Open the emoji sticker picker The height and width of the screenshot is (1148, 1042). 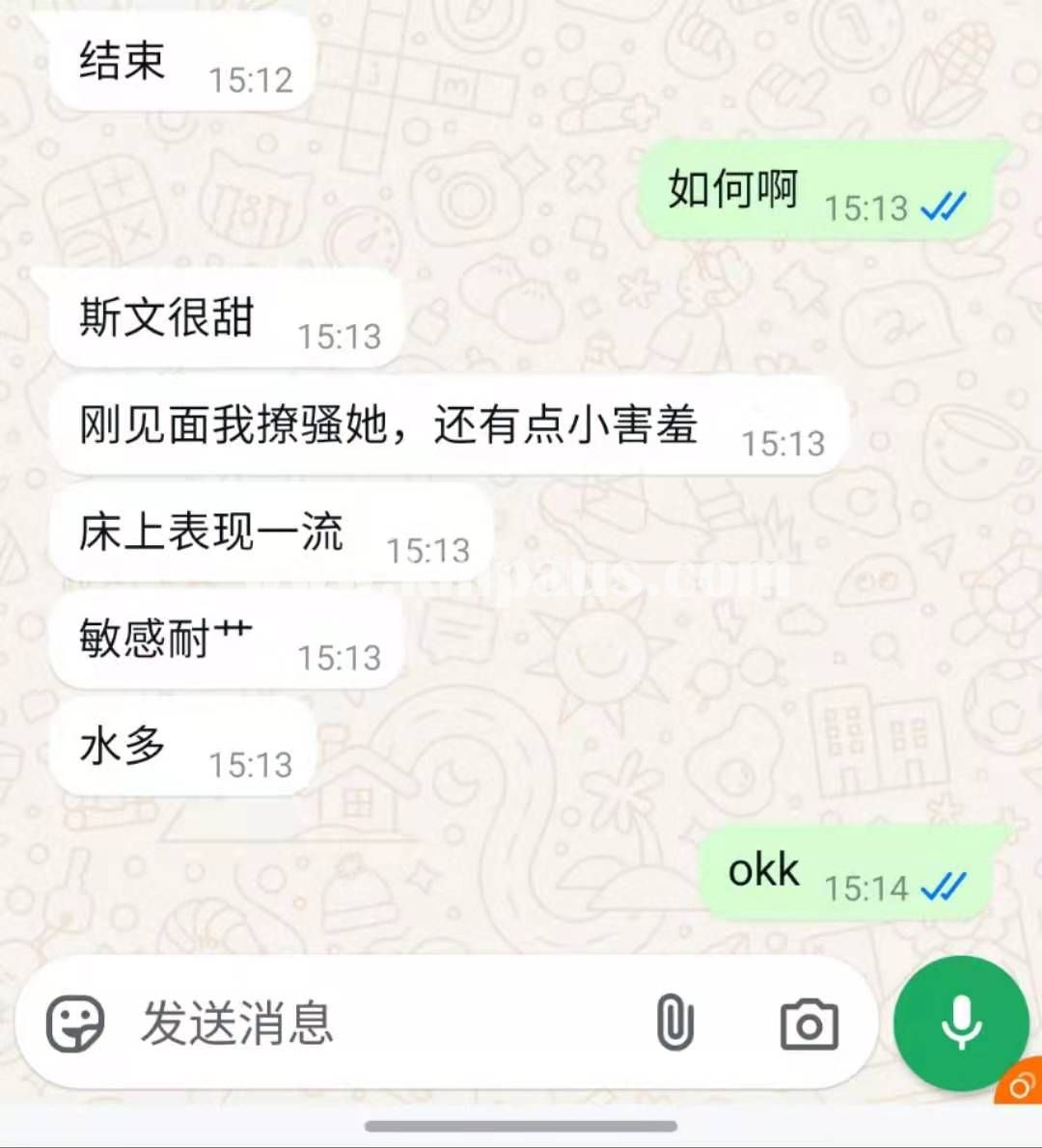[75, 1024]
